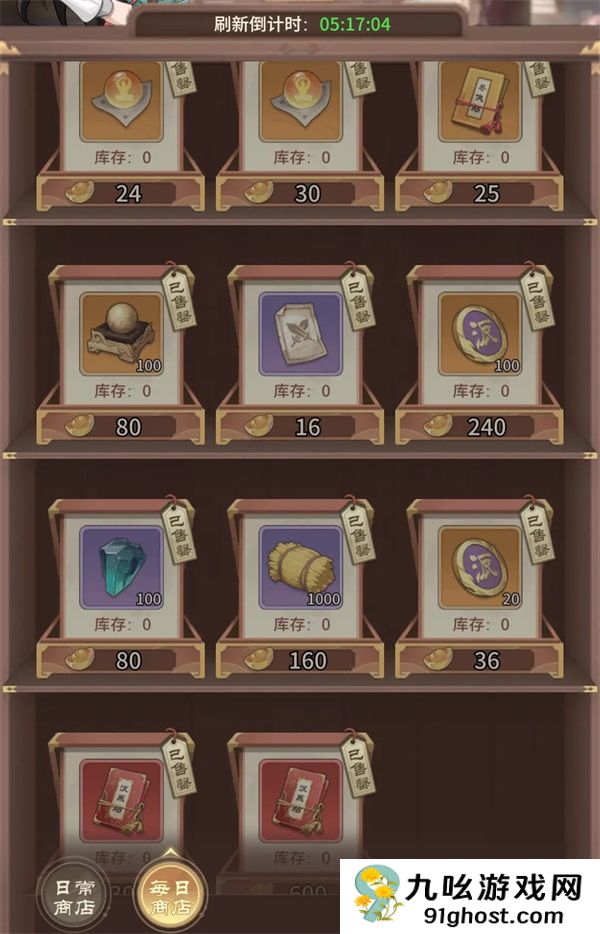The width and height of the screenshot is (600, 934).
Task: Open the straw bundle item priced 160
Action: 300,568
